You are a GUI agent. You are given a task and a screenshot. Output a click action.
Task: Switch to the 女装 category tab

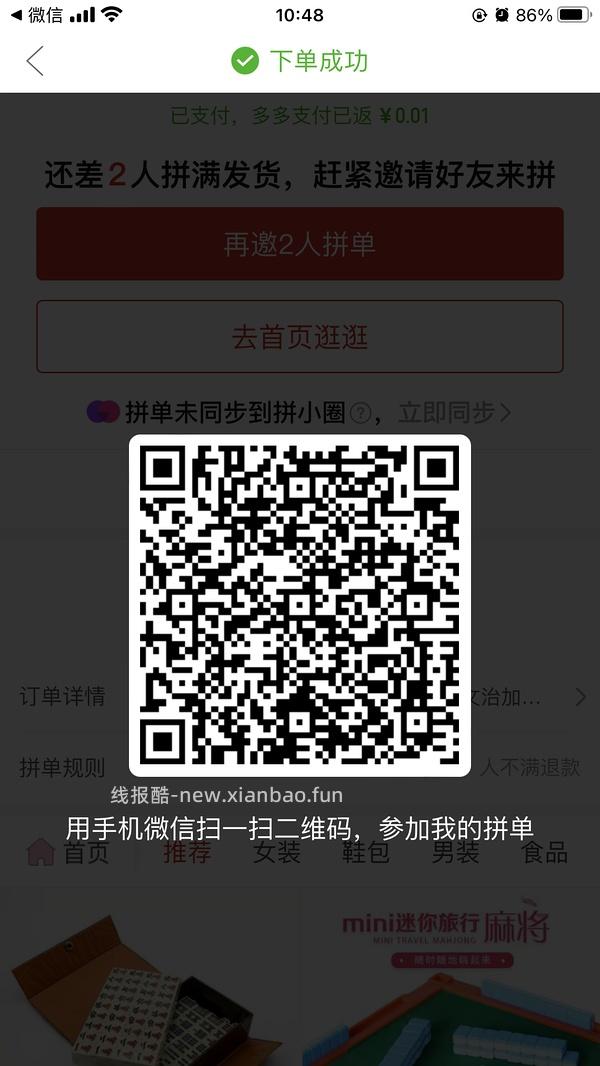point(277,853)
